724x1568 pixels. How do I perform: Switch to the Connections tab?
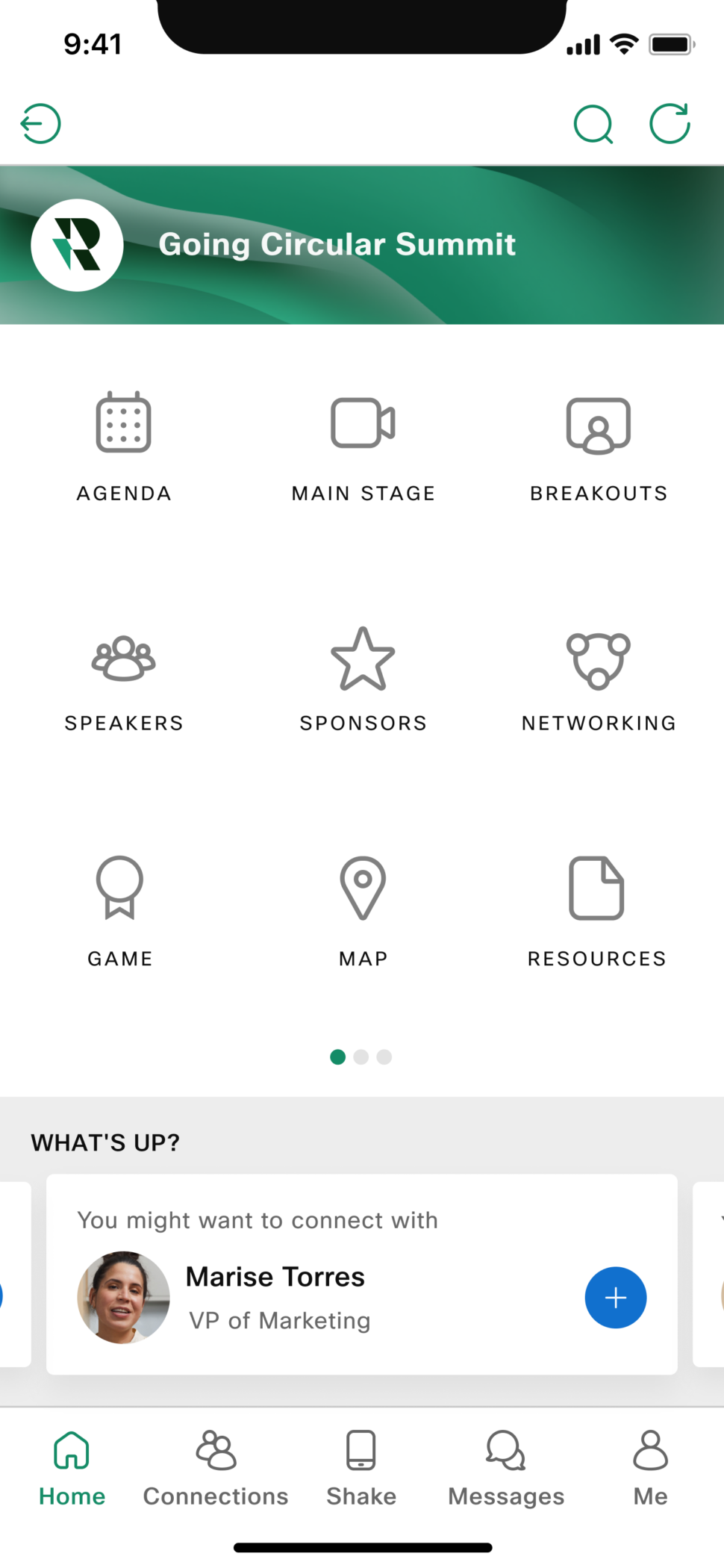coord(216,1468)
